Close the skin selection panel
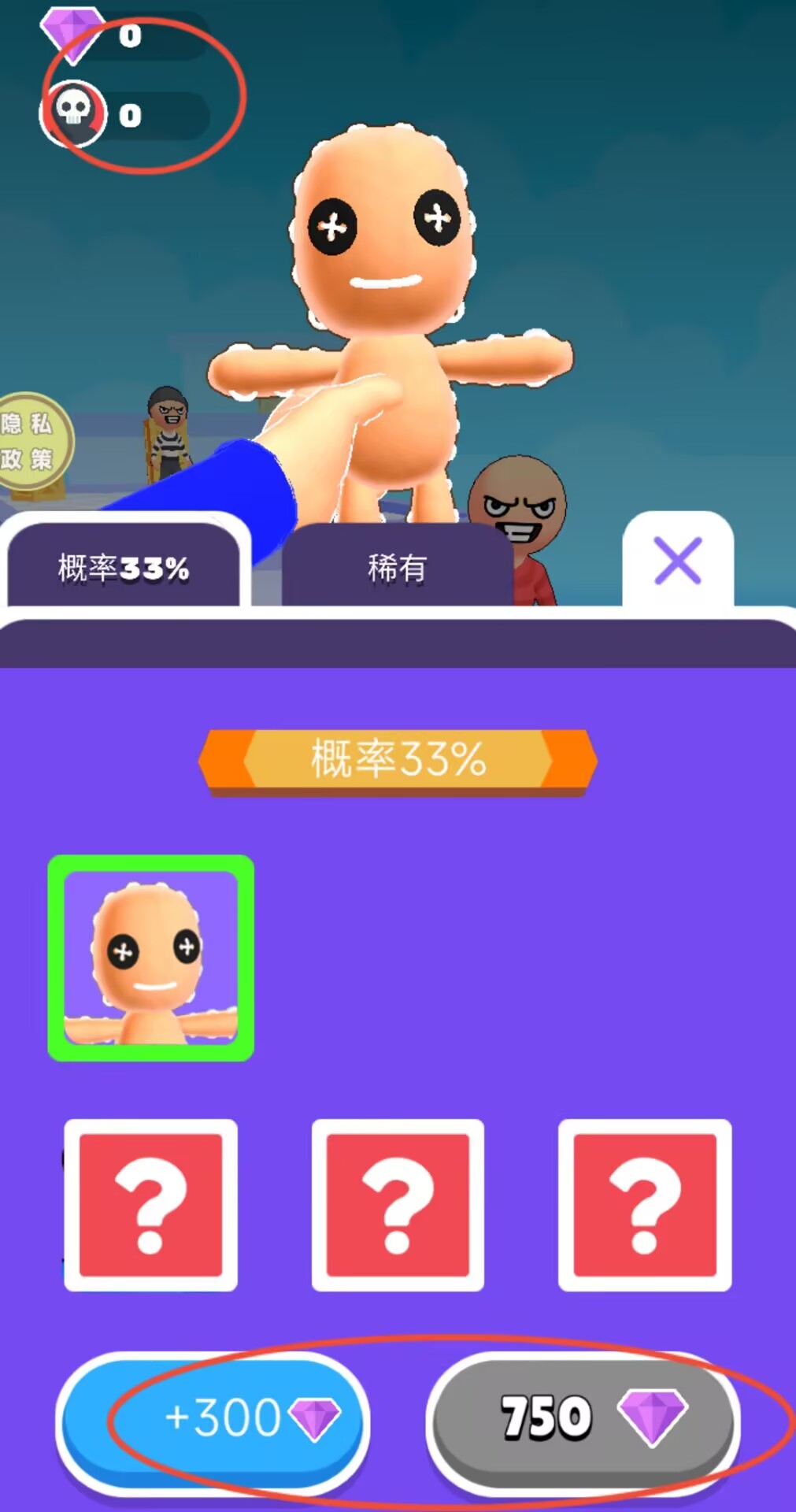Image resolution: width=796 pixels, height=1512 pixels. point(677,561)
